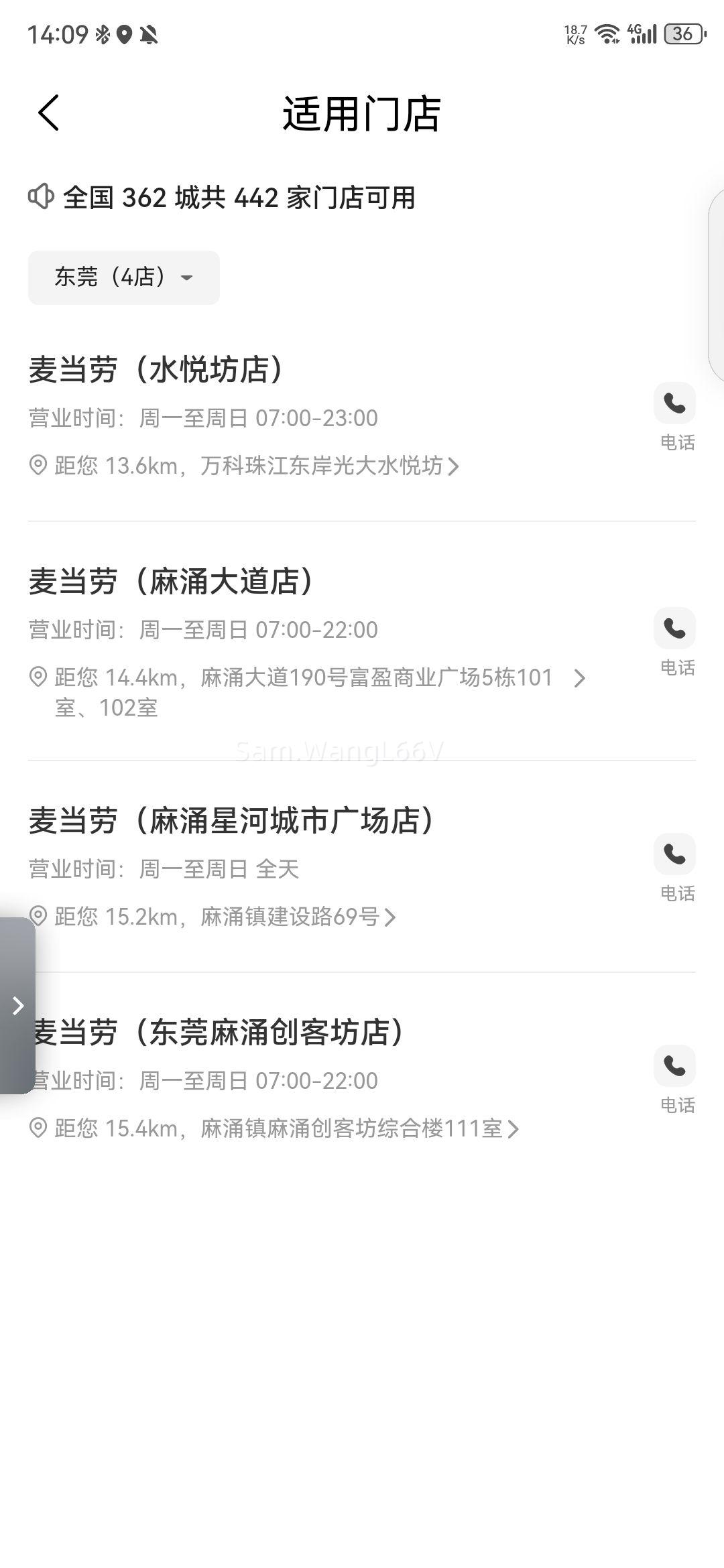Screen dimensions: 724x1568
Task: Tap the 14:09 clock in status bar
Action: point(59,34)
